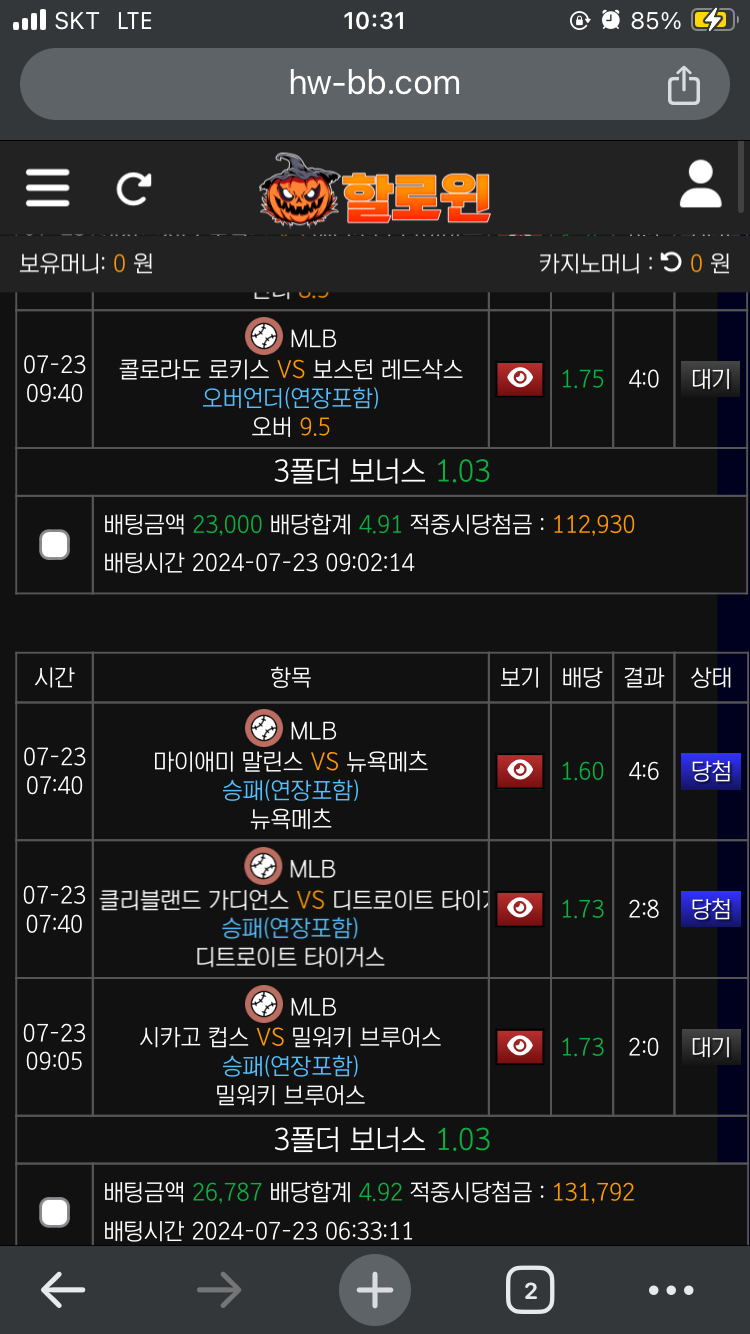The width and height of the screenshot is (750, 1334).
Task: Open the browser tab switcher
Action: pyautogui.click(x=530, y=1291)
